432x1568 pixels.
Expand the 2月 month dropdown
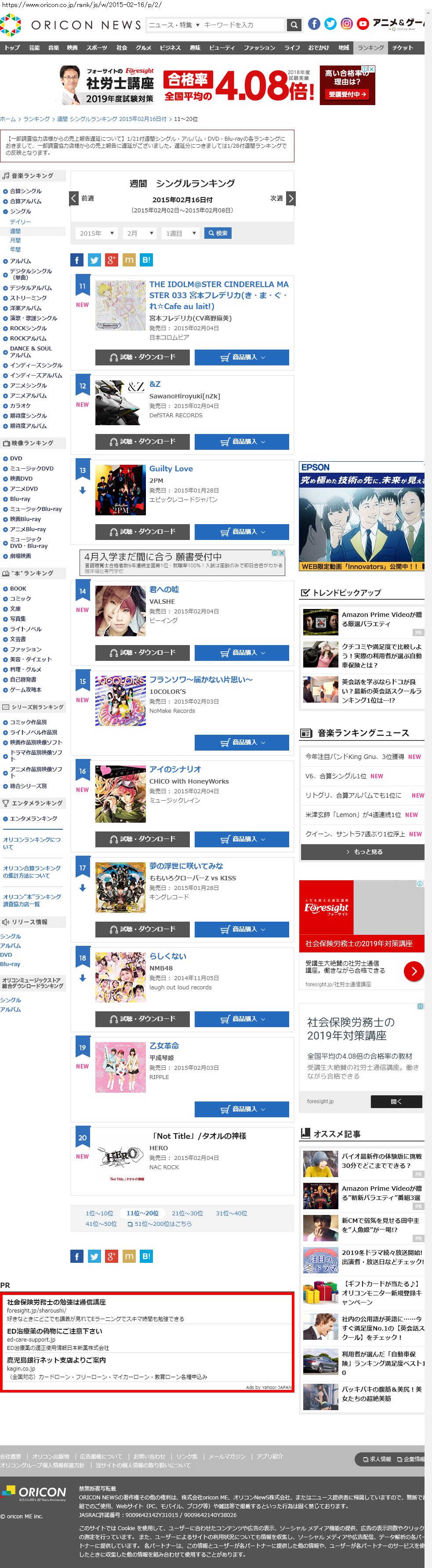pyautogui.click(x=139, y=233)
